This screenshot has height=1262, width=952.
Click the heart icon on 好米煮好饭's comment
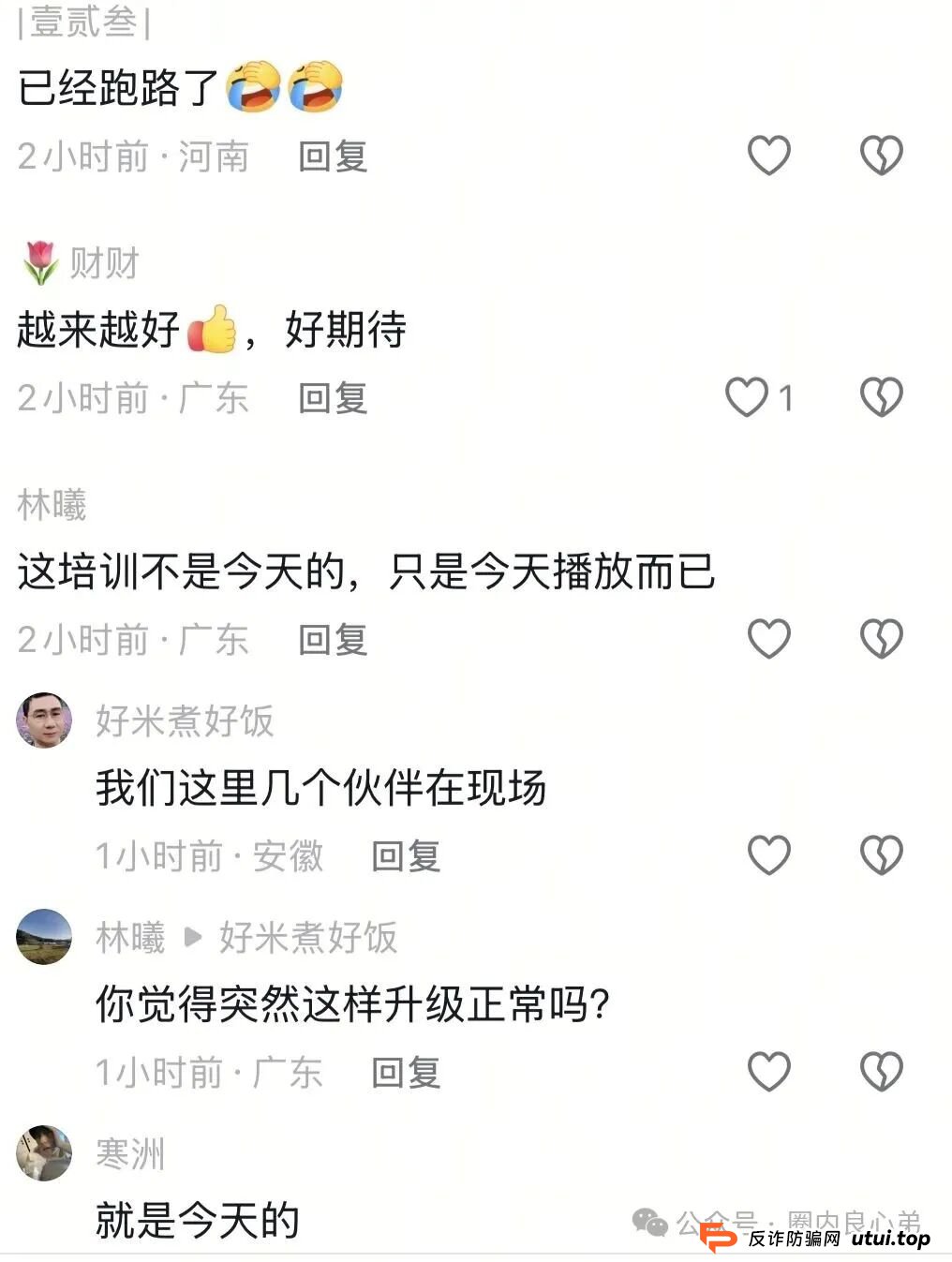tap(770, 854)
